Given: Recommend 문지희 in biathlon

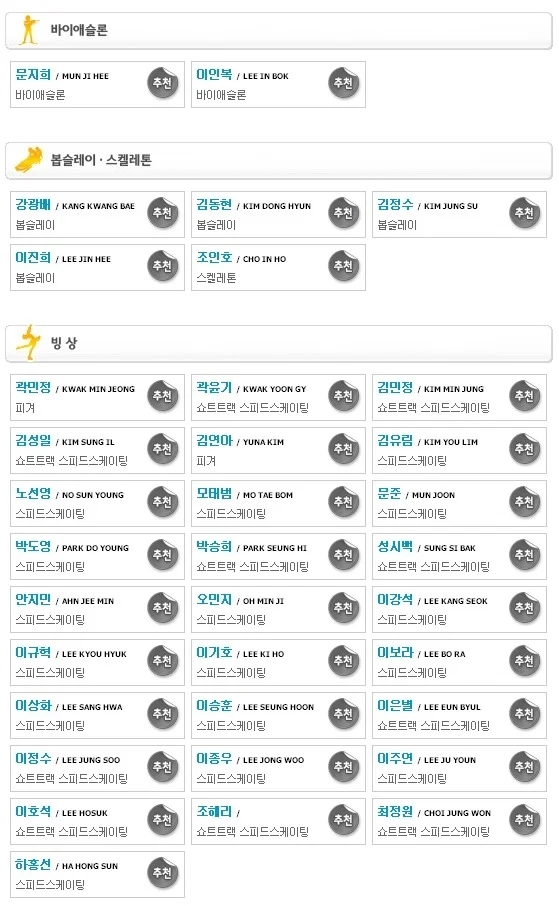Looking at the screenshot, I should (x=162, y=83).
